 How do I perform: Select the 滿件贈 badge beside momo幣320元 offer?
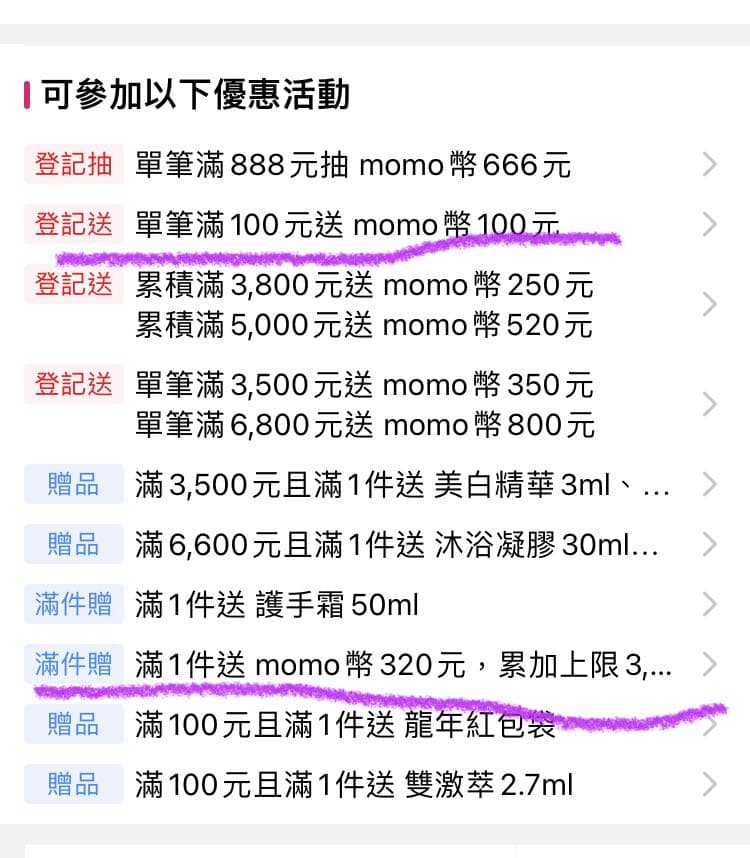tap(73, 664)
